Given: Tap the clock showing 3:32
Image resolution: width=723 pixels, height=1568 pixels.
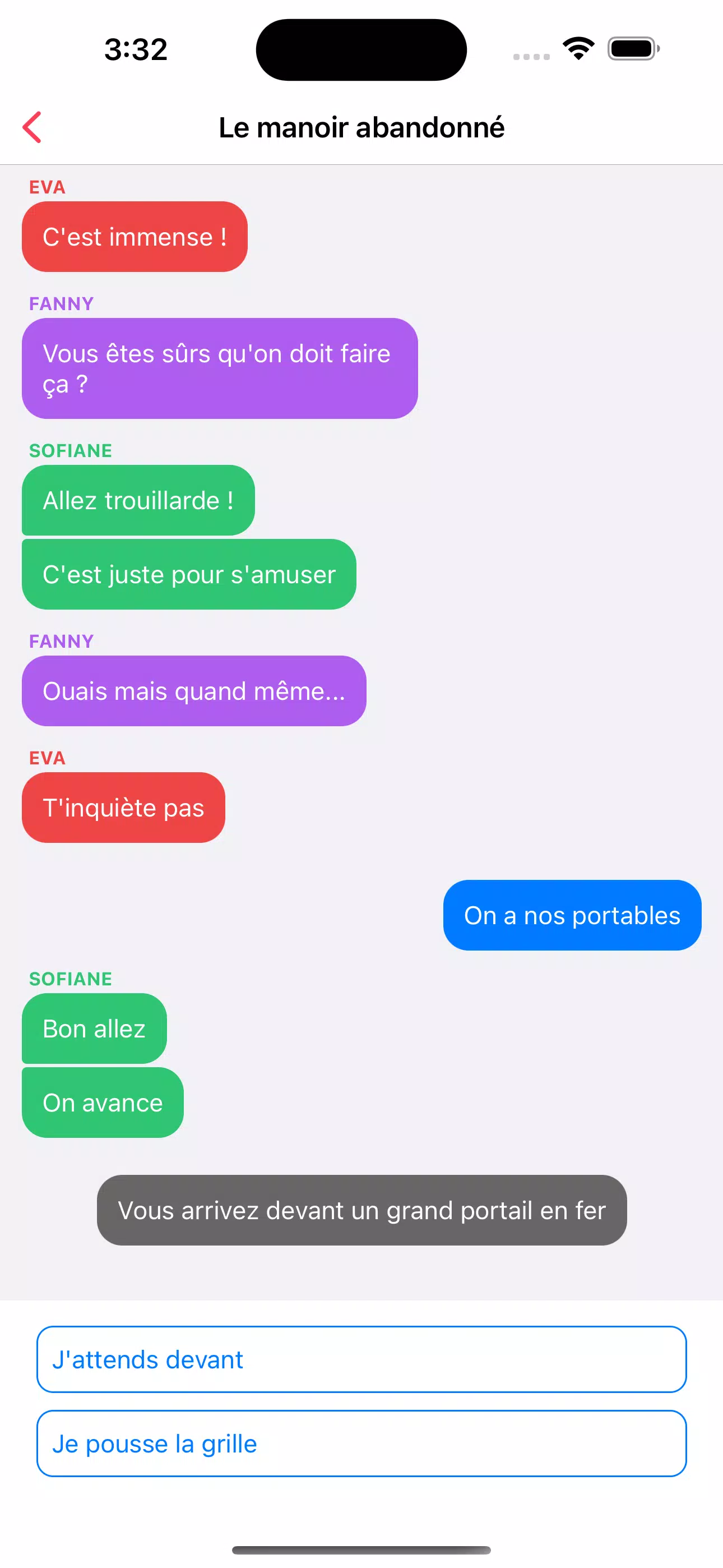Looking at the screenshot, I should 135,49.
